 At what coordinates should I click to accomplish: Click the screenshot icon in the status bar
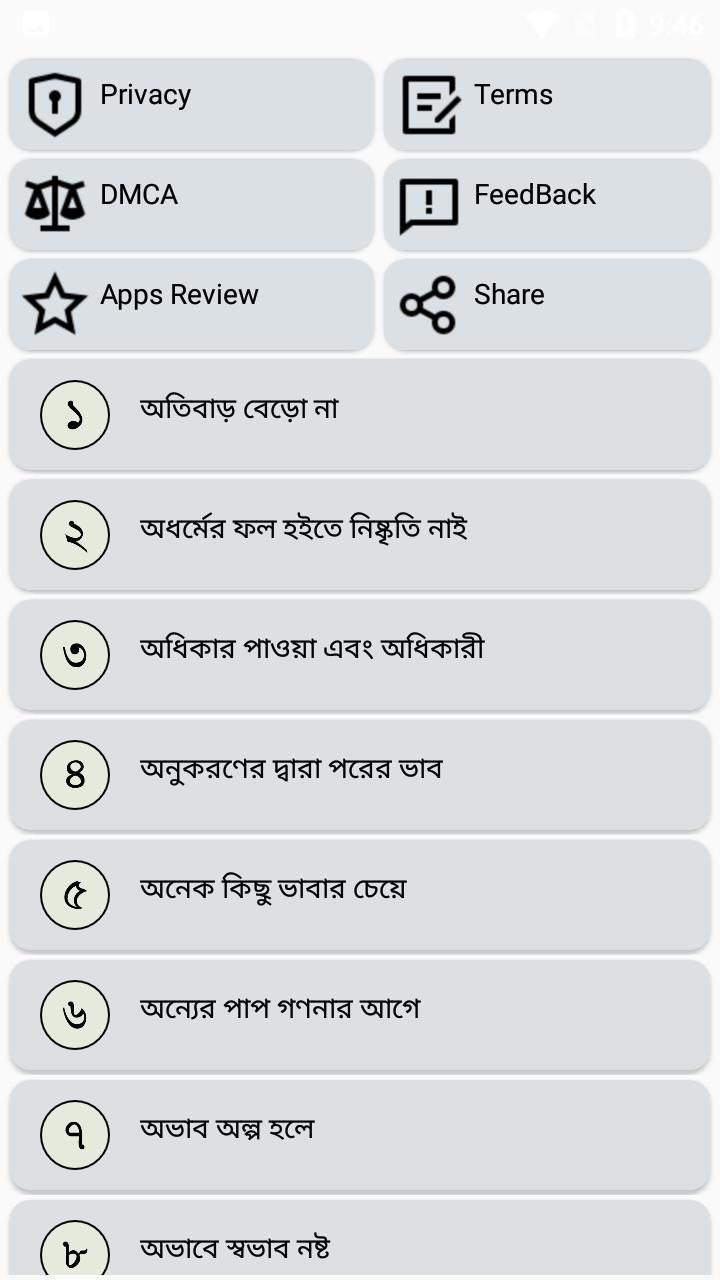pos(36,22)
